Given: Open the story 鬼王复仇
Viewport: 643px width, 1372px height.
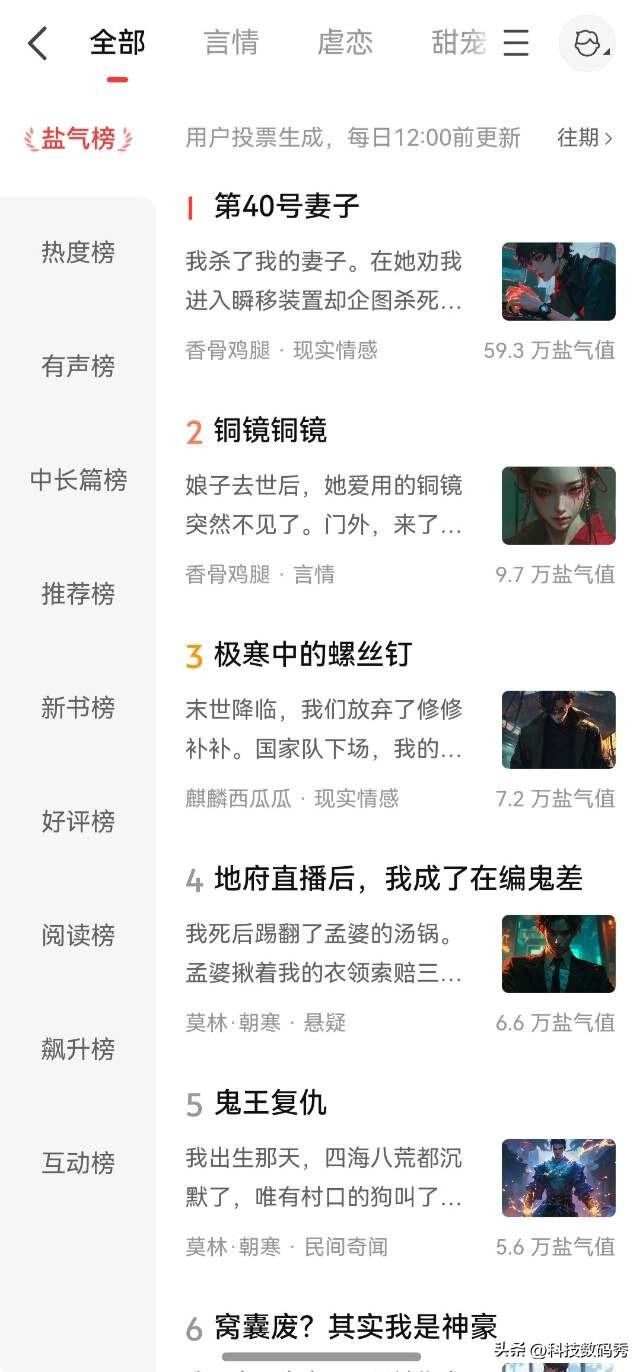Looking at the screenshot, I should click(x=270, y=1103).
